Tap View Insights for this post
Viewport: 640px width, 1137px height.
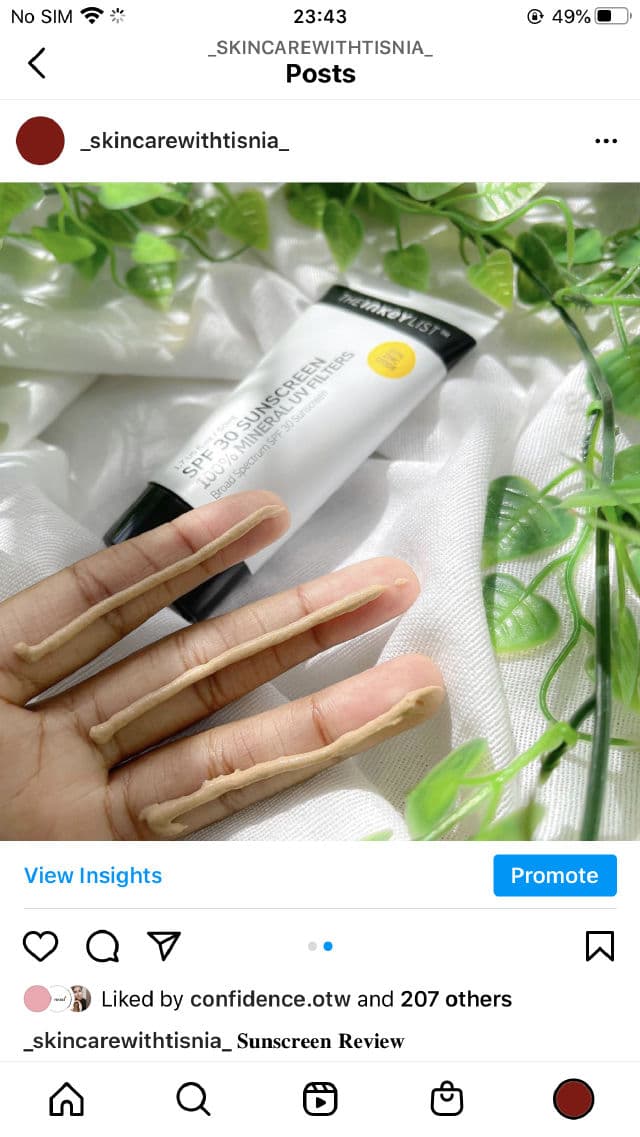[x=93, y=875]
